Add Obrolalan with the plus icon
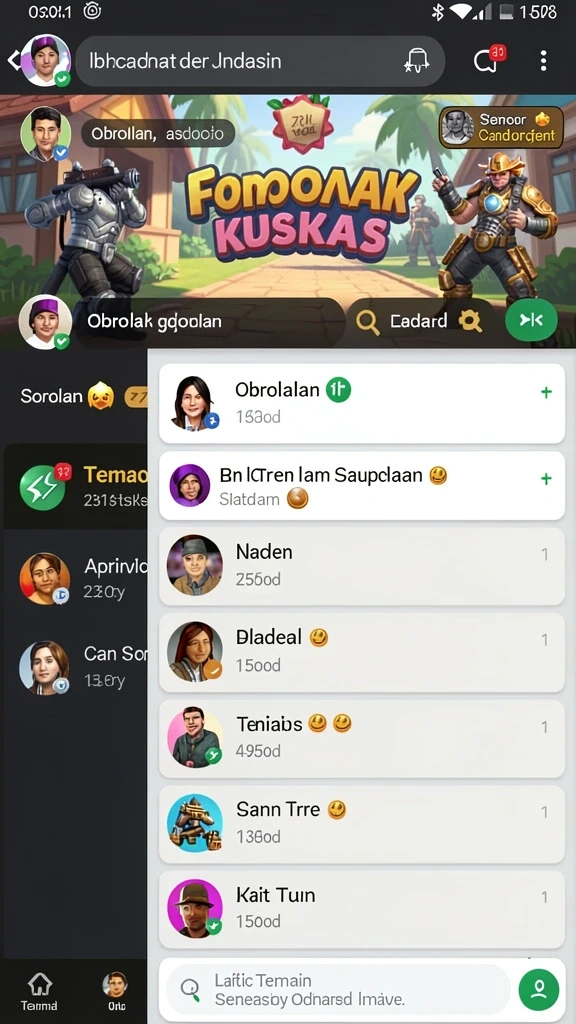This screenshot has height=1024, width=576. (547, 392)
